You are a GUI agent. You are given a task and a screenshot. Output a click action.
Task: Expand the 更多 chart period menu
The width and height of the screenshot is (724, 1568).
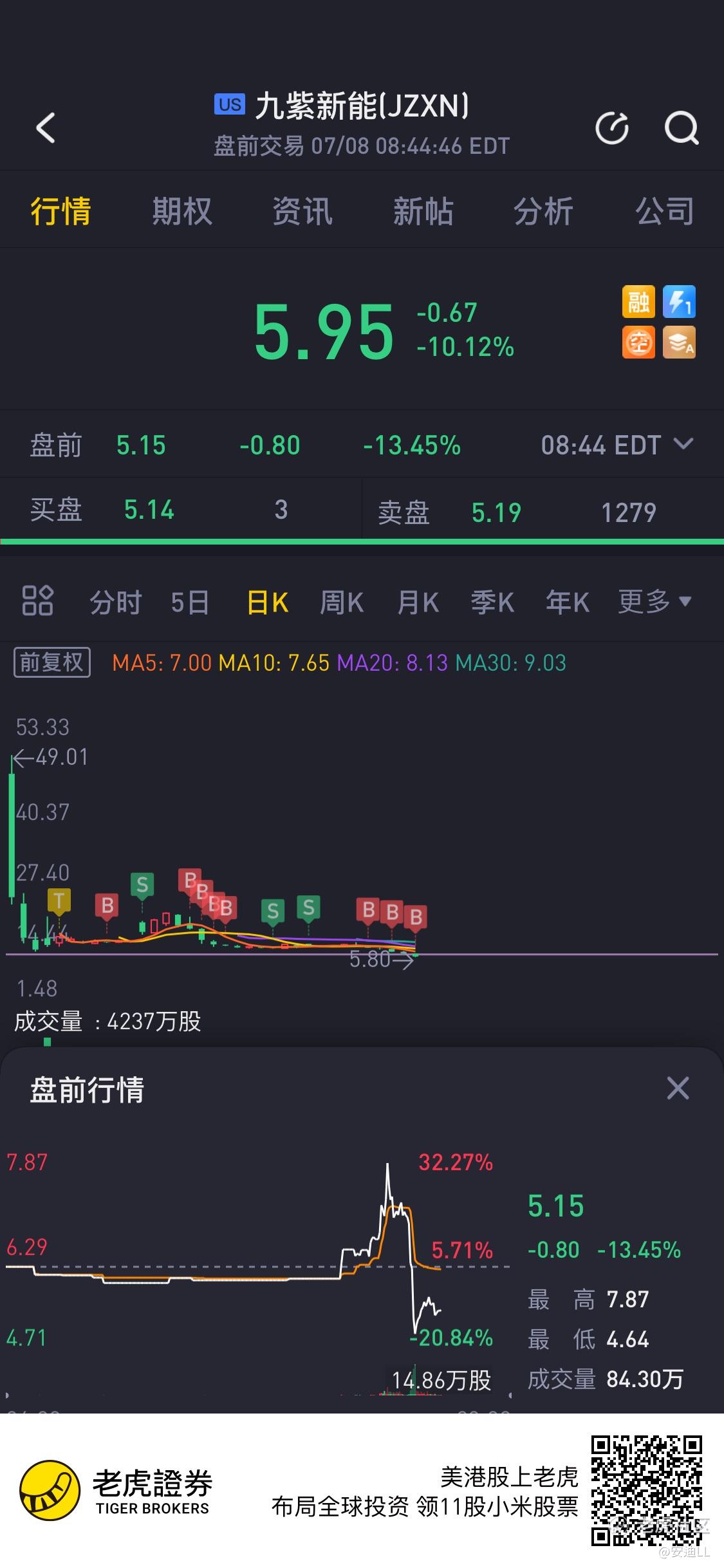pyautogui.click(x=654, y=602)
